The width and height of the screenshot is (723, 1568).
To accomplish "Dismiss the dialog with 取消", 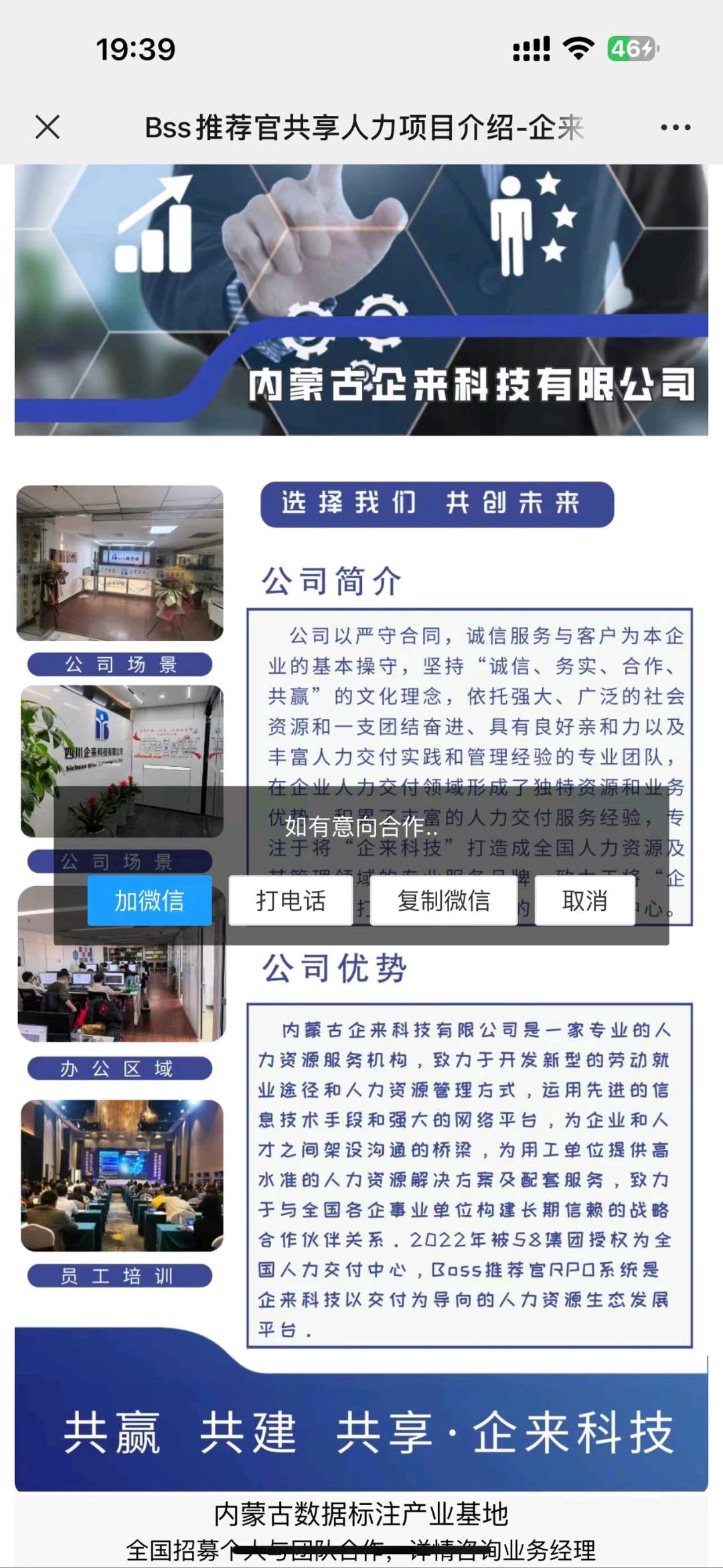I will tap(584, 901).
